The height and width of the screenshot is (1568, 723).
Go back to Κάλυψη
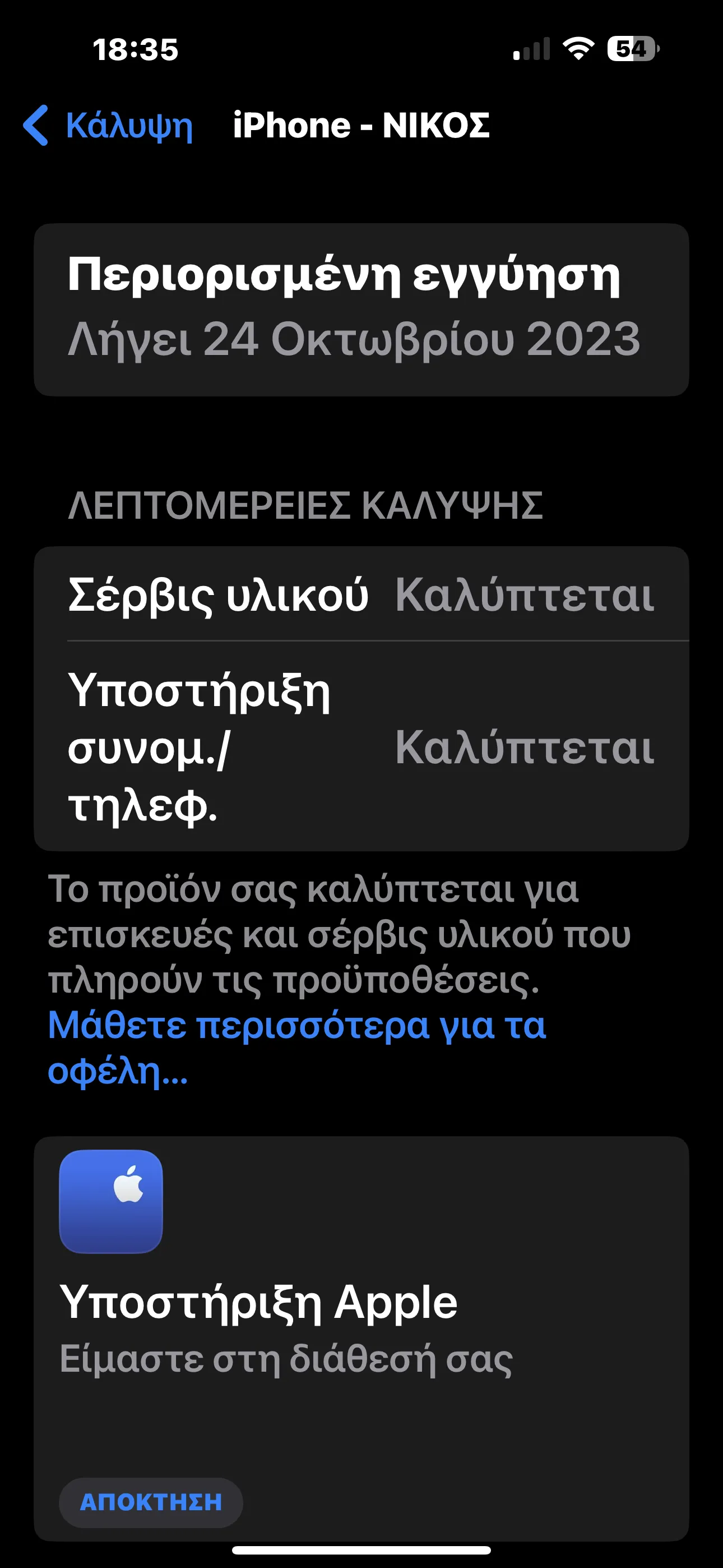[108, 126]
